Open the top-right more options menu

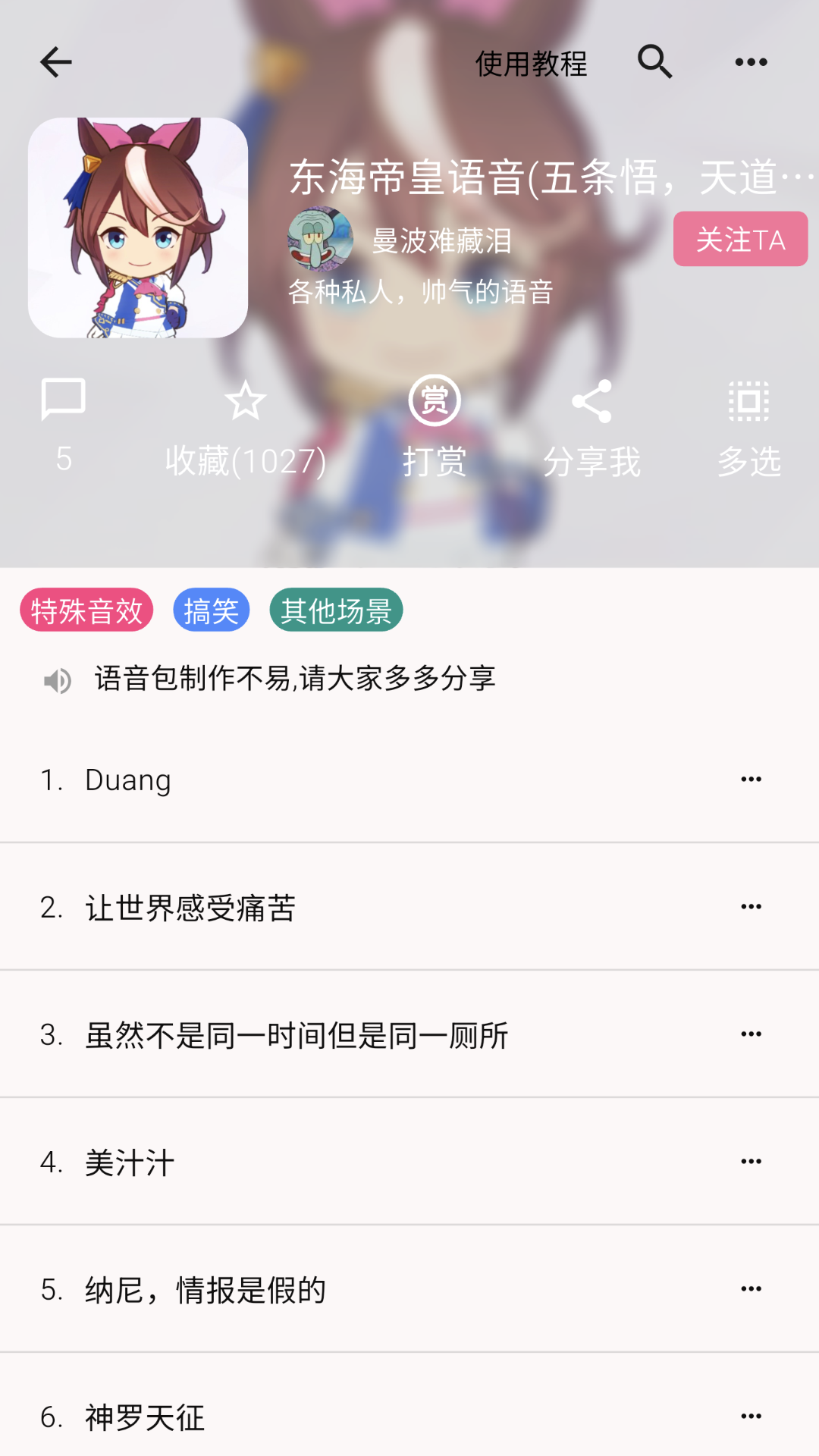click(752, 62)
